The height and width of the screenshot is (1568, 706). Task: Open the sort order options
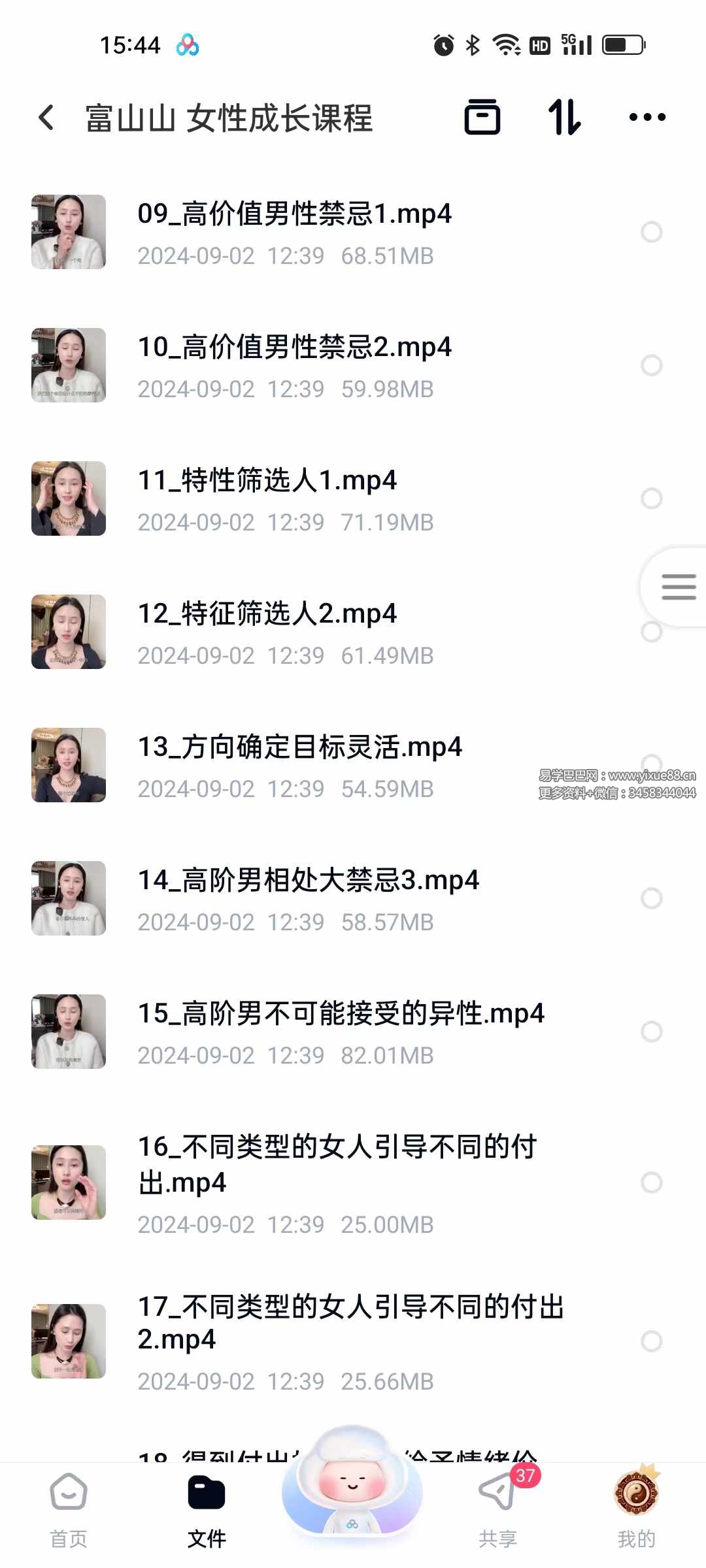[x=564, y=118]
